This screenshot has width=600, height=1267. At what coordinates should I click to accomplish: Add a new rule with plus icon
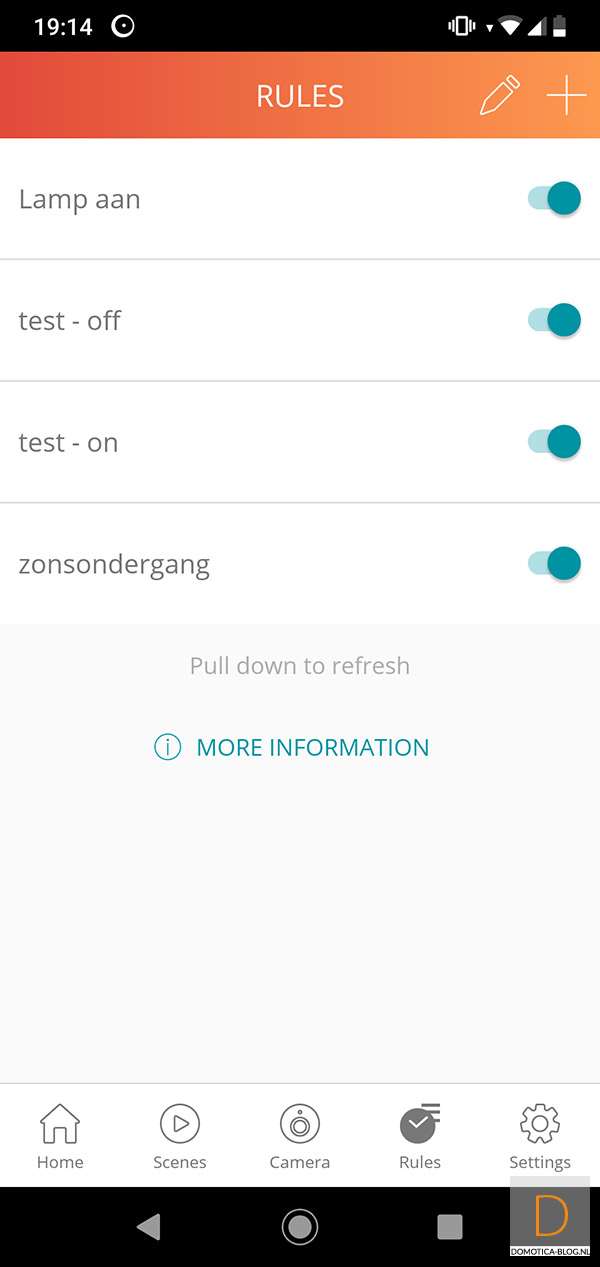coord(566,97)
